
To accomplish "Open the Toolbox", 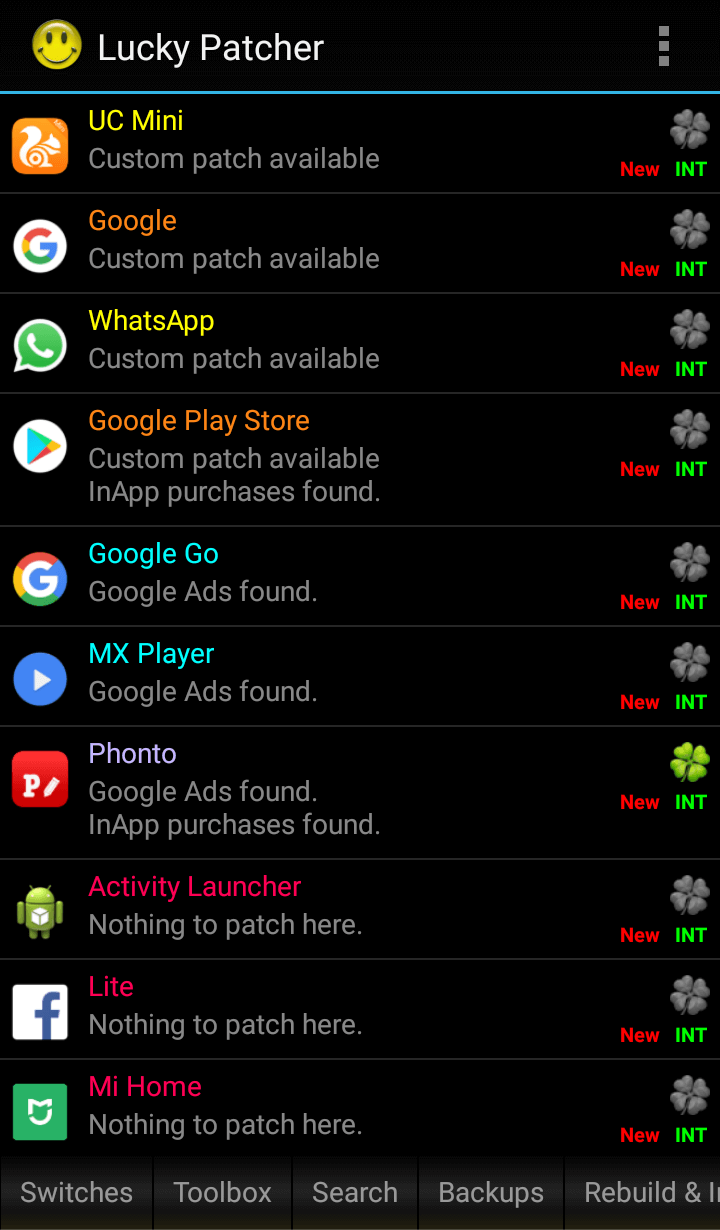I will click(222, 1192).
